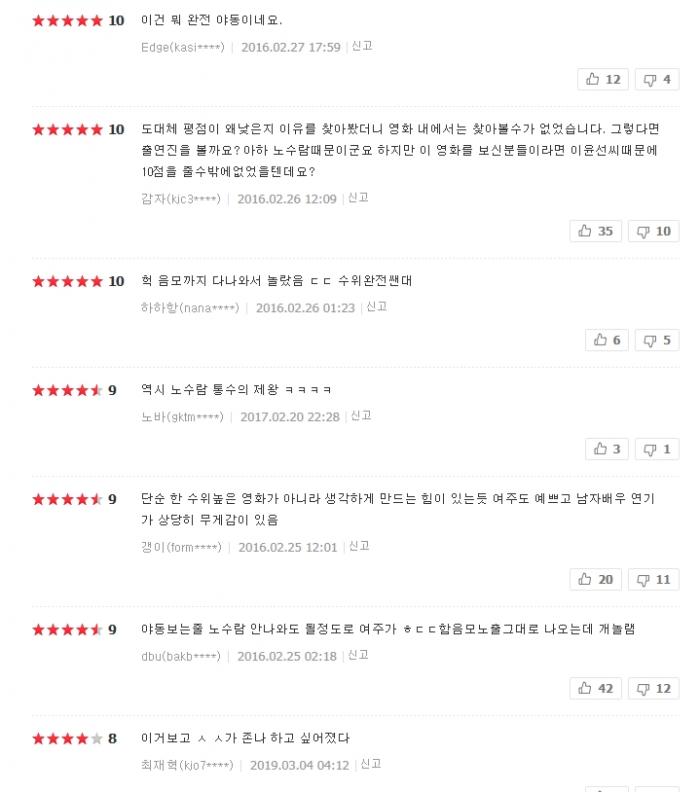
Task: Open reviewer profile dbu(bakb****)
Action: point(180,656)
